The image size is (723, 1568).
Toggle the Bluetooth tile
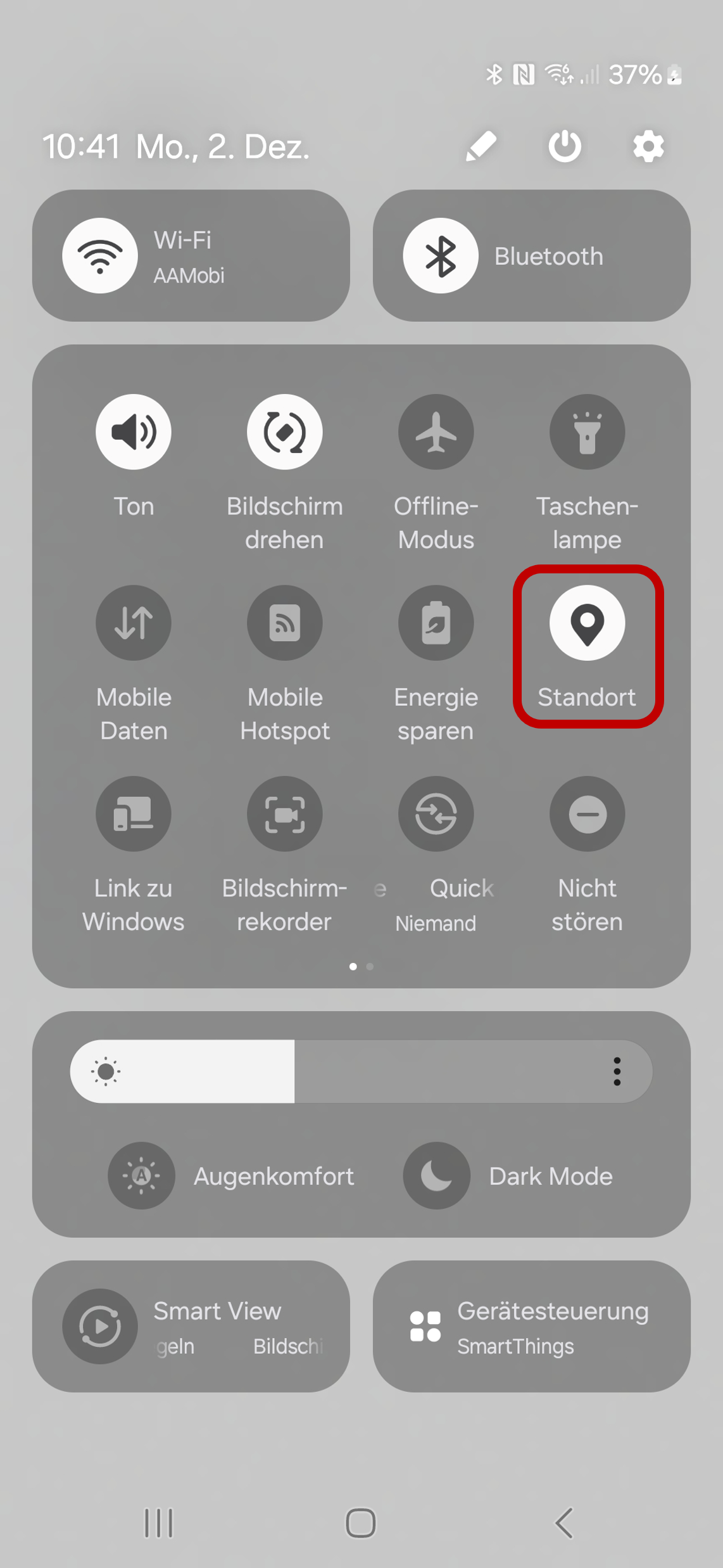click(441, 256)
